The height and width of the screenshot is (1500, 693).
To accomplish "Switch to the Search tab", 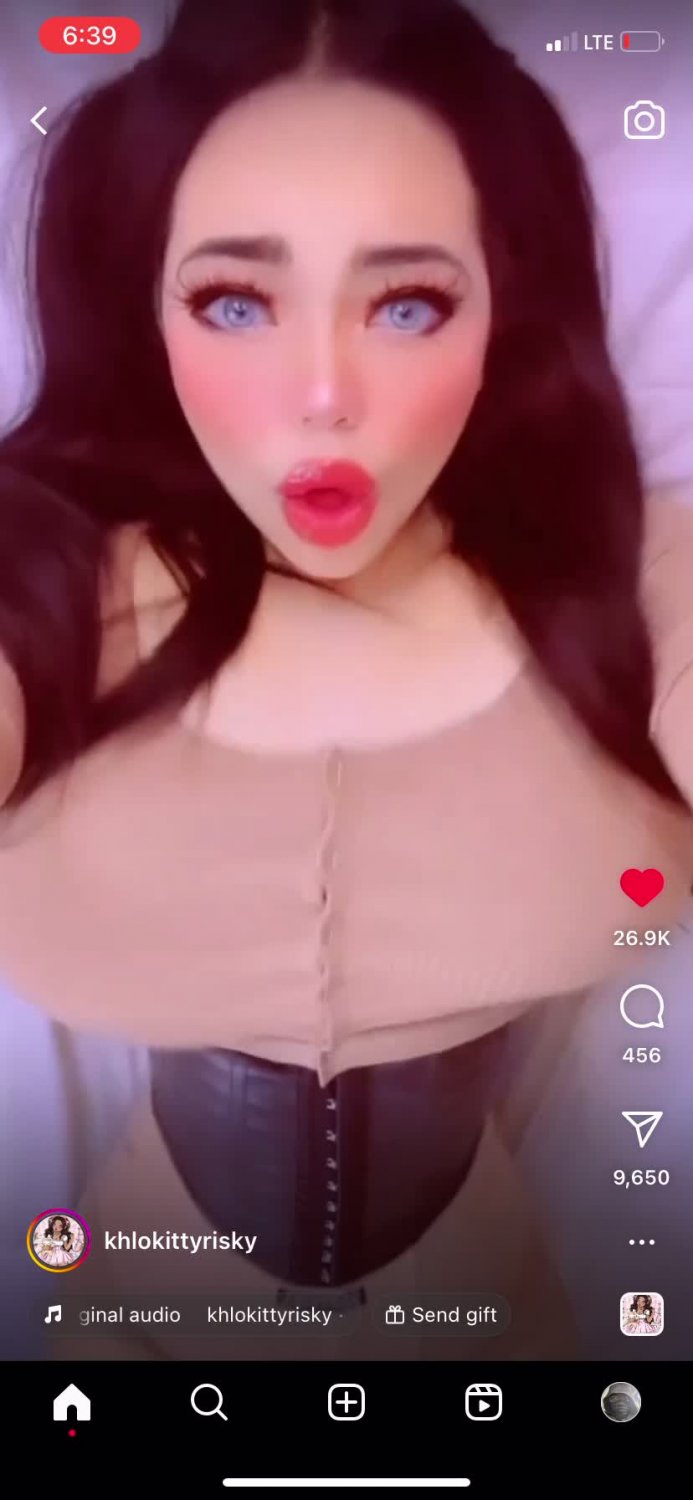I will (209, 1403).
